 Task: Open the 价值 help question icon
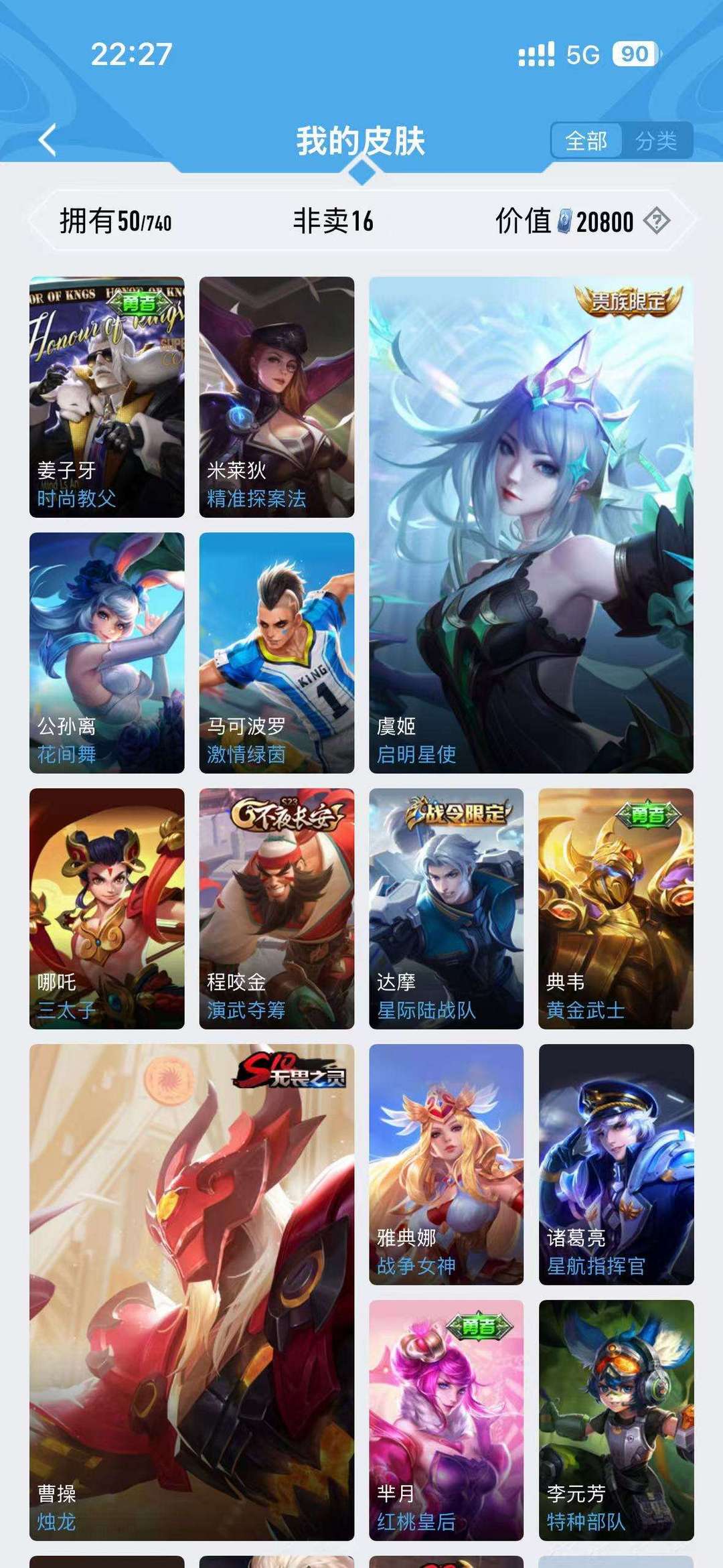tap(657, 220)
